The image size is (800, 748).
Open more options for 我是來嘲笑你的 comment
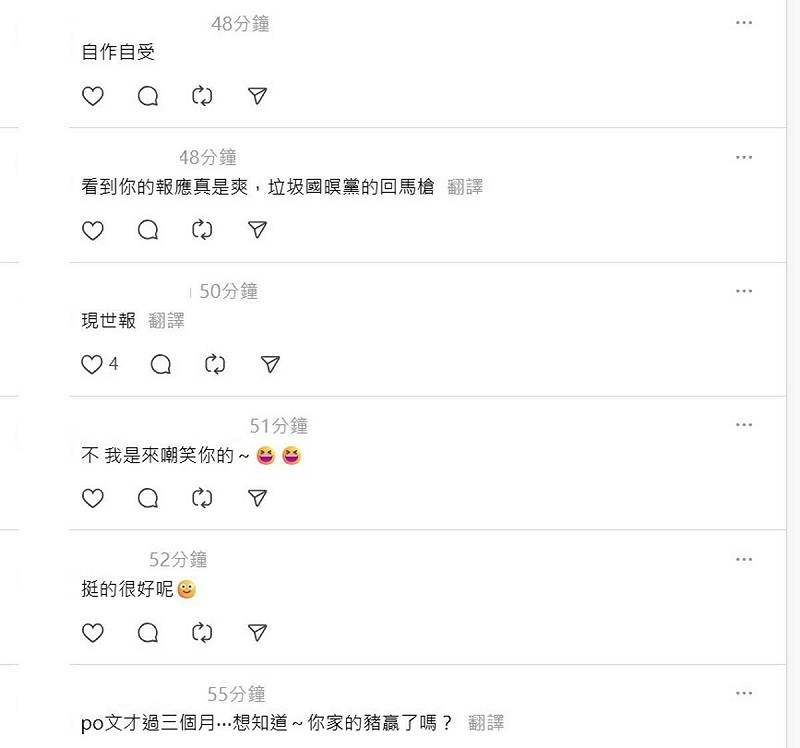coord(743,425)
